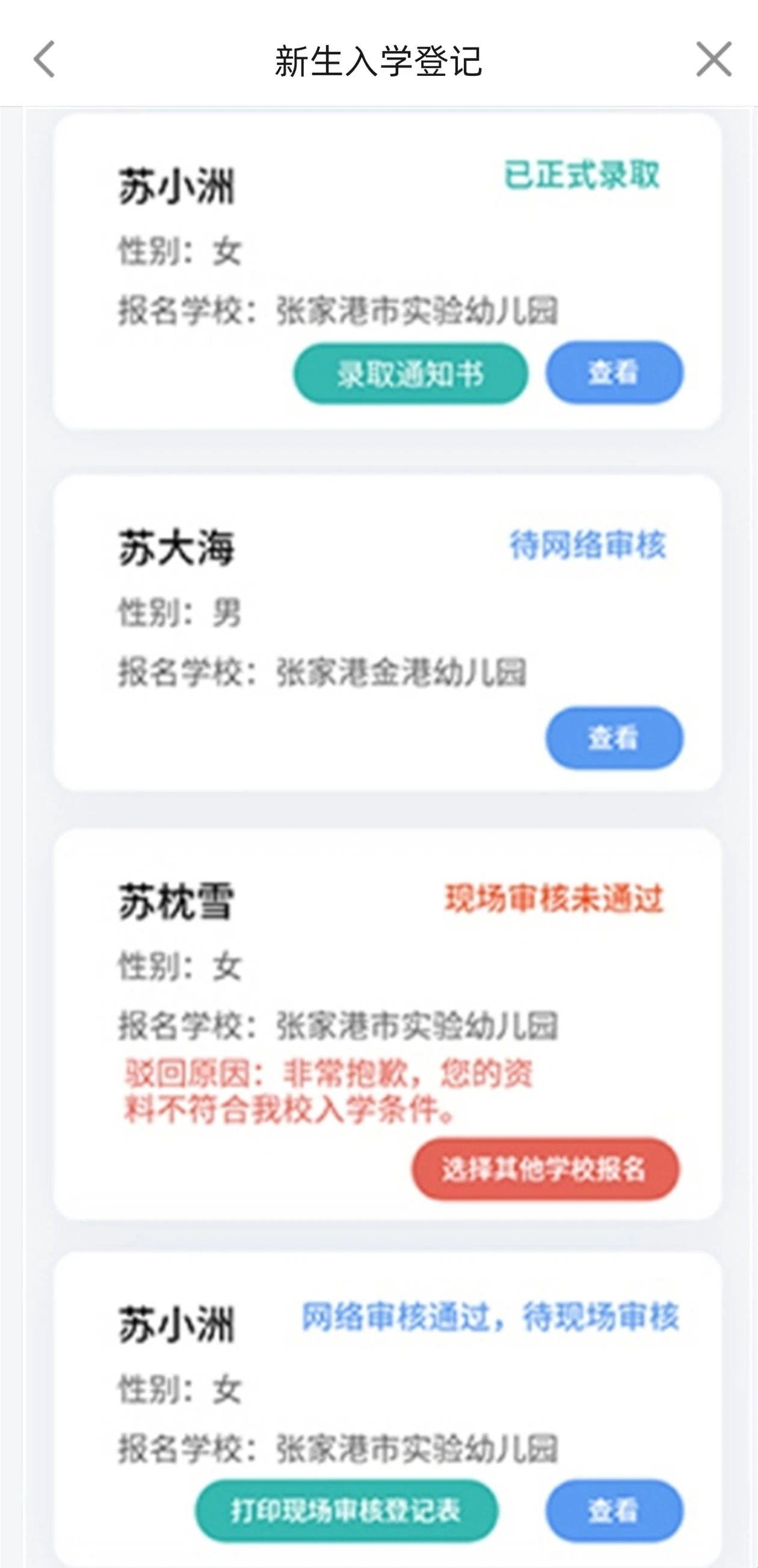Screen dimensions: 758x1568
Task: Tap 打印现场审核登记表 button
Action: [x=346, y=1510]
